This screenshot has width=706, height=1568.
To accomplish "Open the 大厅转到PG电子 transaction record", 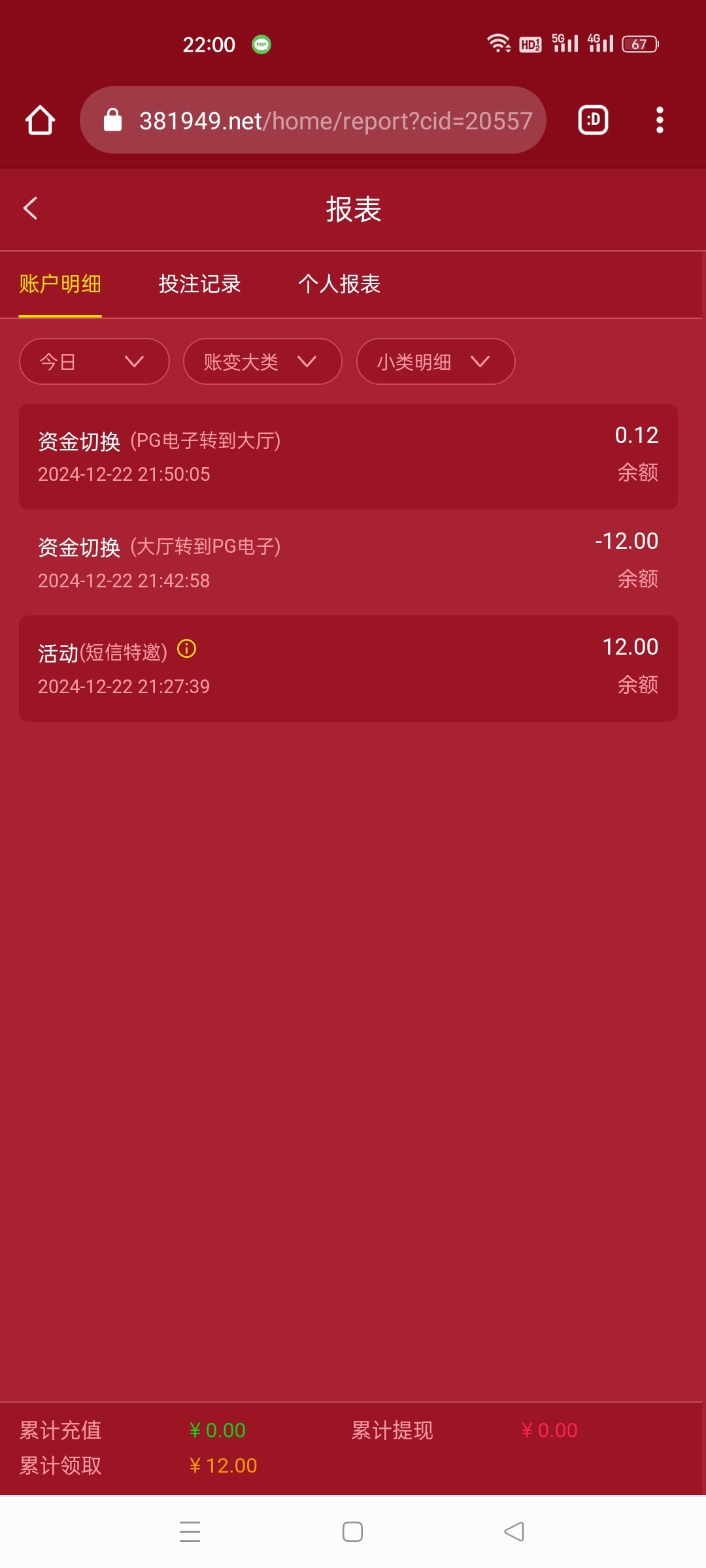I will pos(348,563).
